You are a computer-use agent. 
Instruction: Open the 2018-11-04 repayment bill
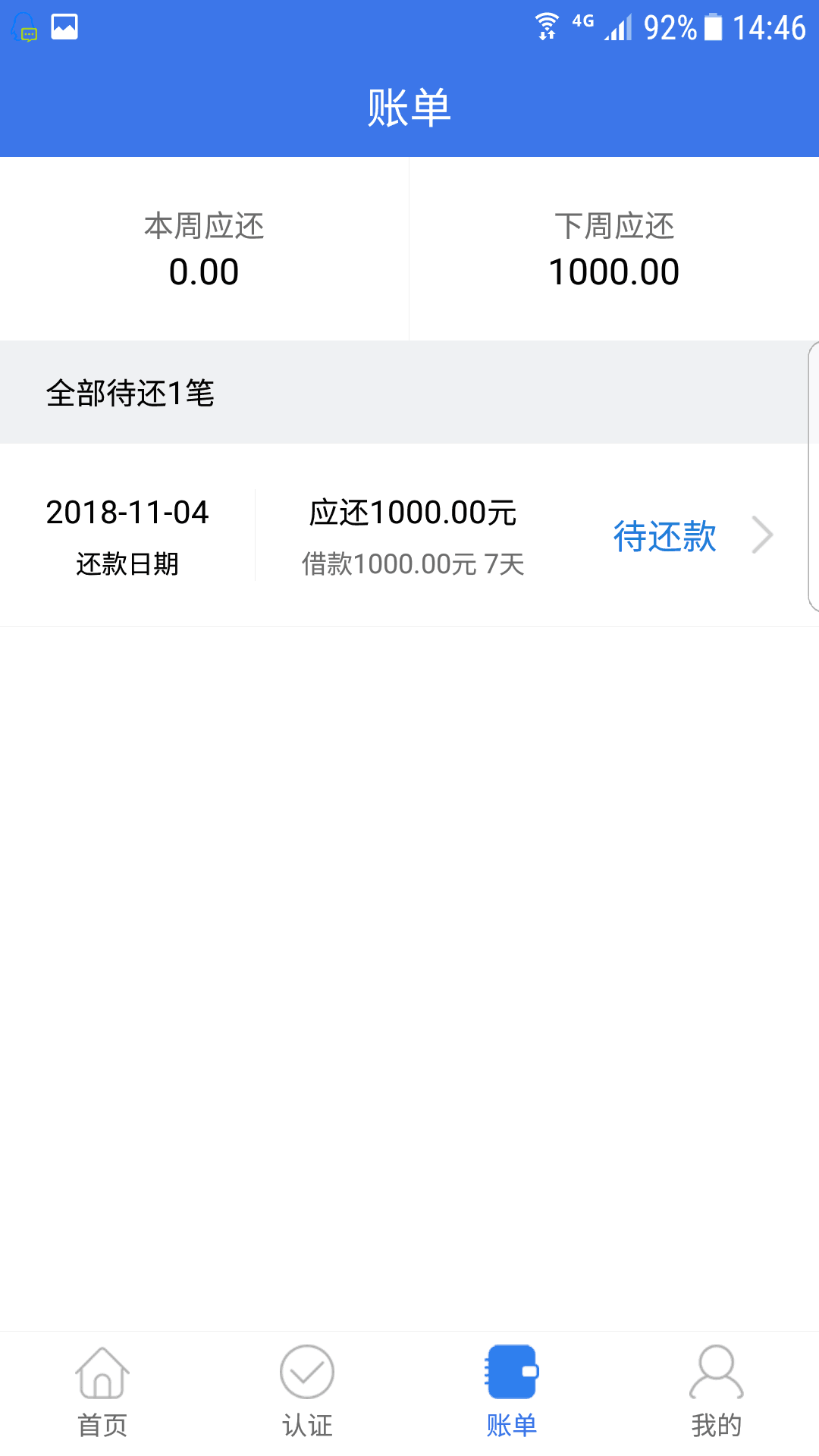(409, 535)
